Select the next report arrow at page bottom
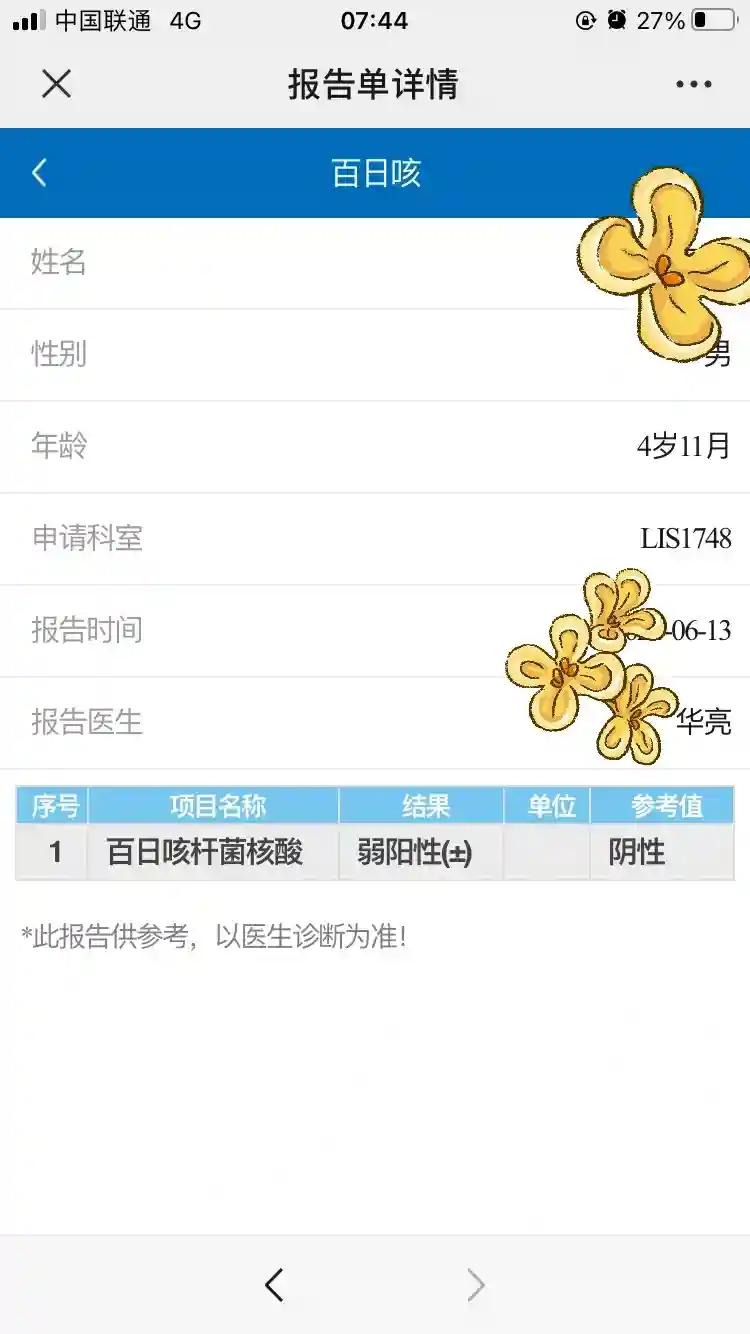Viewport: 750px width, 1334px height. 475,1285
